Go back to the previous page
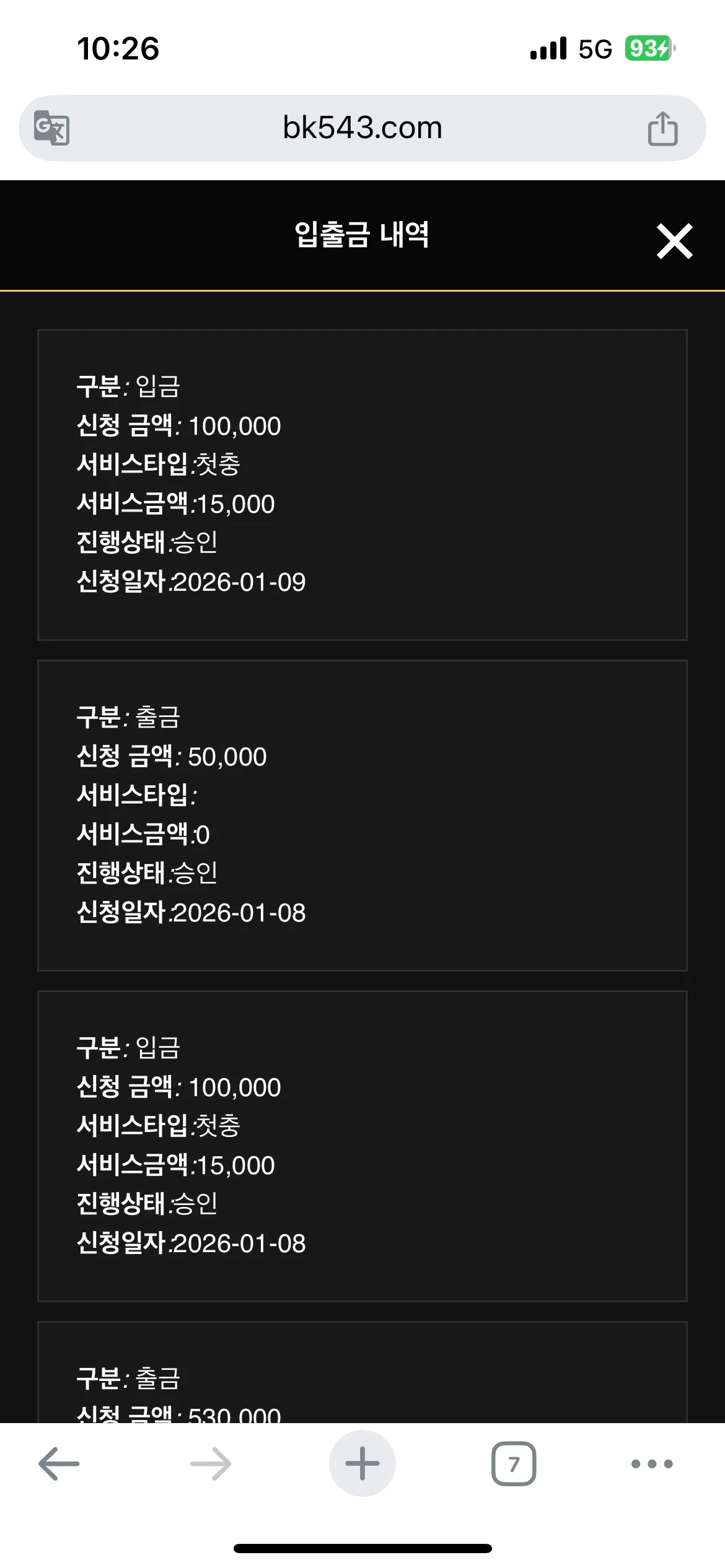Screen dimensions: 725x1568 (x=59, y=1464)
